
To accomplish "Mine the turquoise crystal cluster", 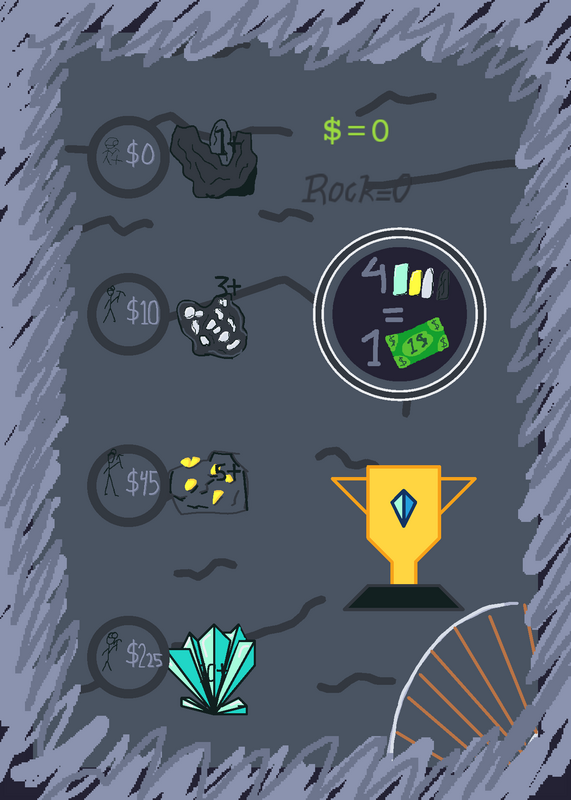I will click(x=212, y=669).
